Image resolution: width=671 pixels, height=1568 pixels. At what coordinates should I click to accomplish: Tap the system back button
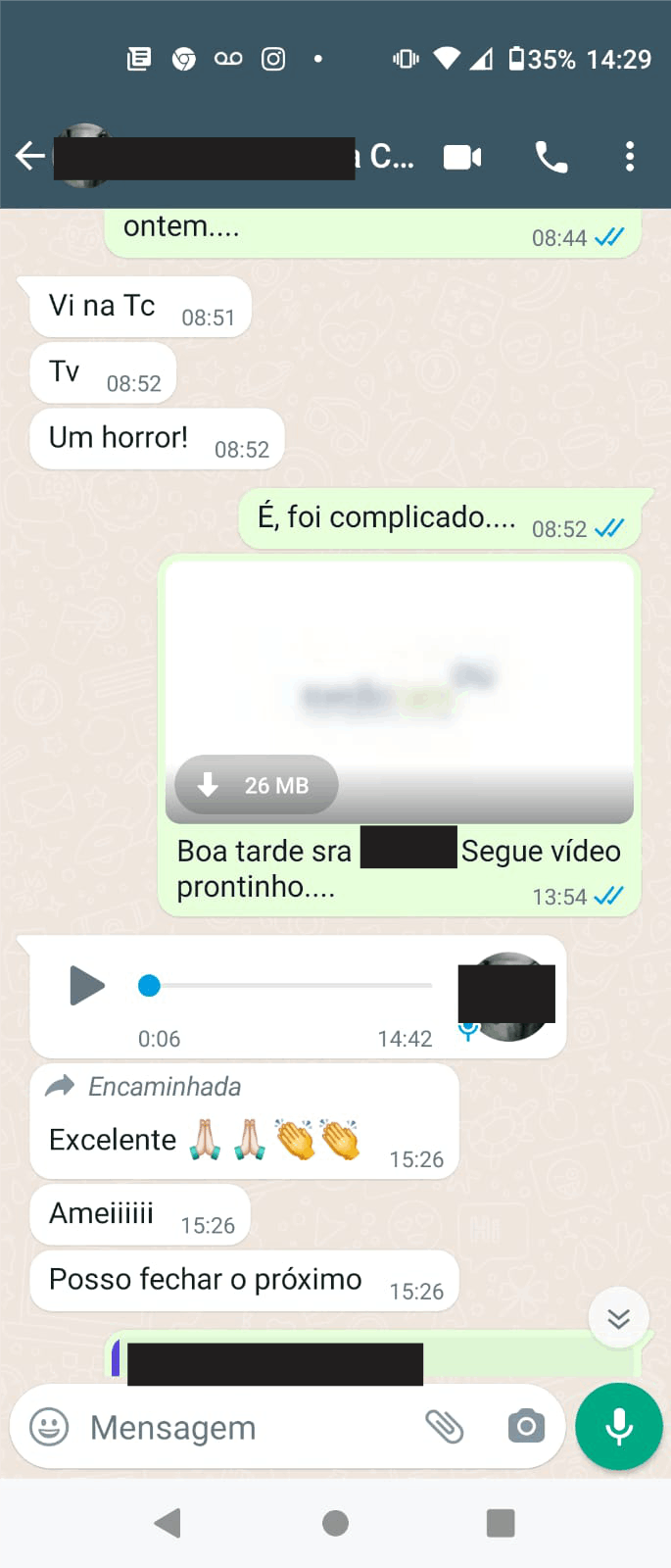point(168,1523)
